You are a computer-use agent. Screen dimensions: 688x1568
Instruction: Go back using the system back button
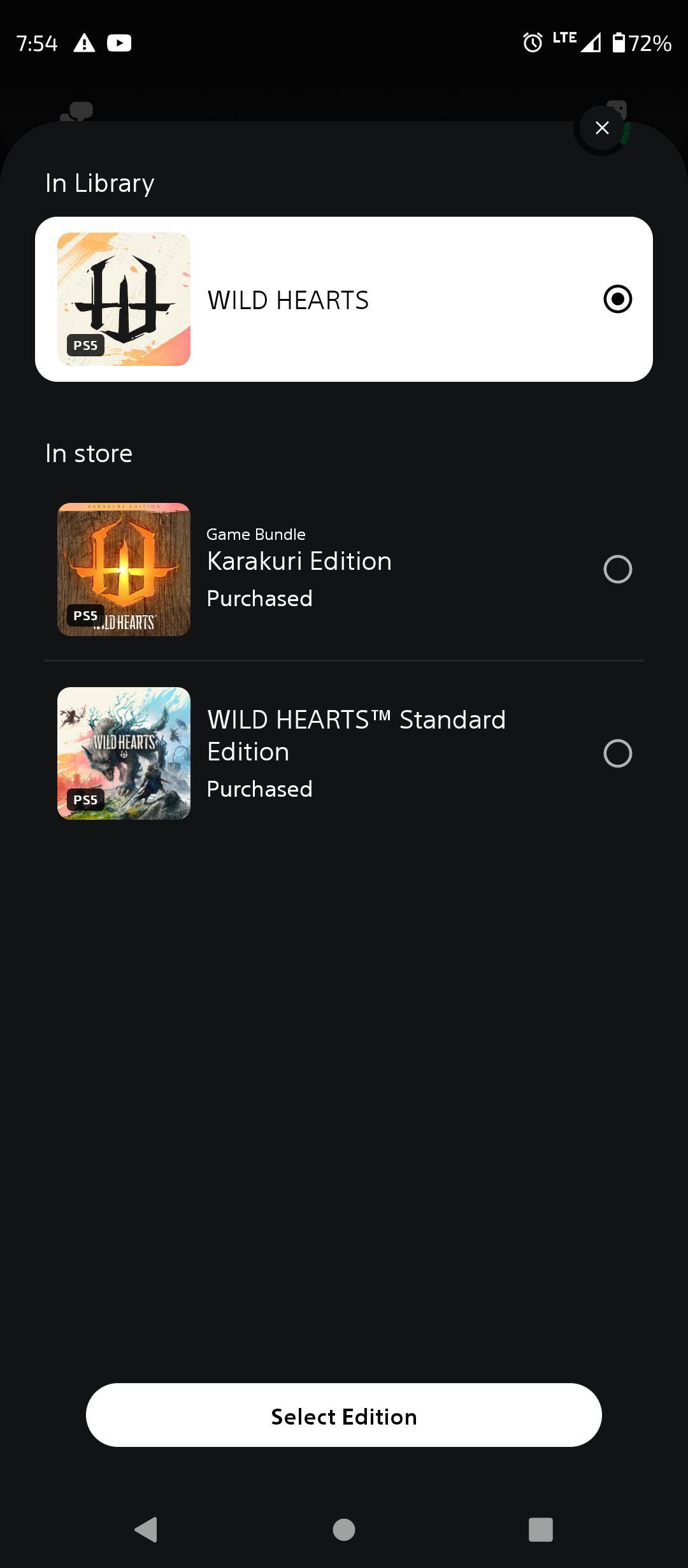(x=147, y=1529)
